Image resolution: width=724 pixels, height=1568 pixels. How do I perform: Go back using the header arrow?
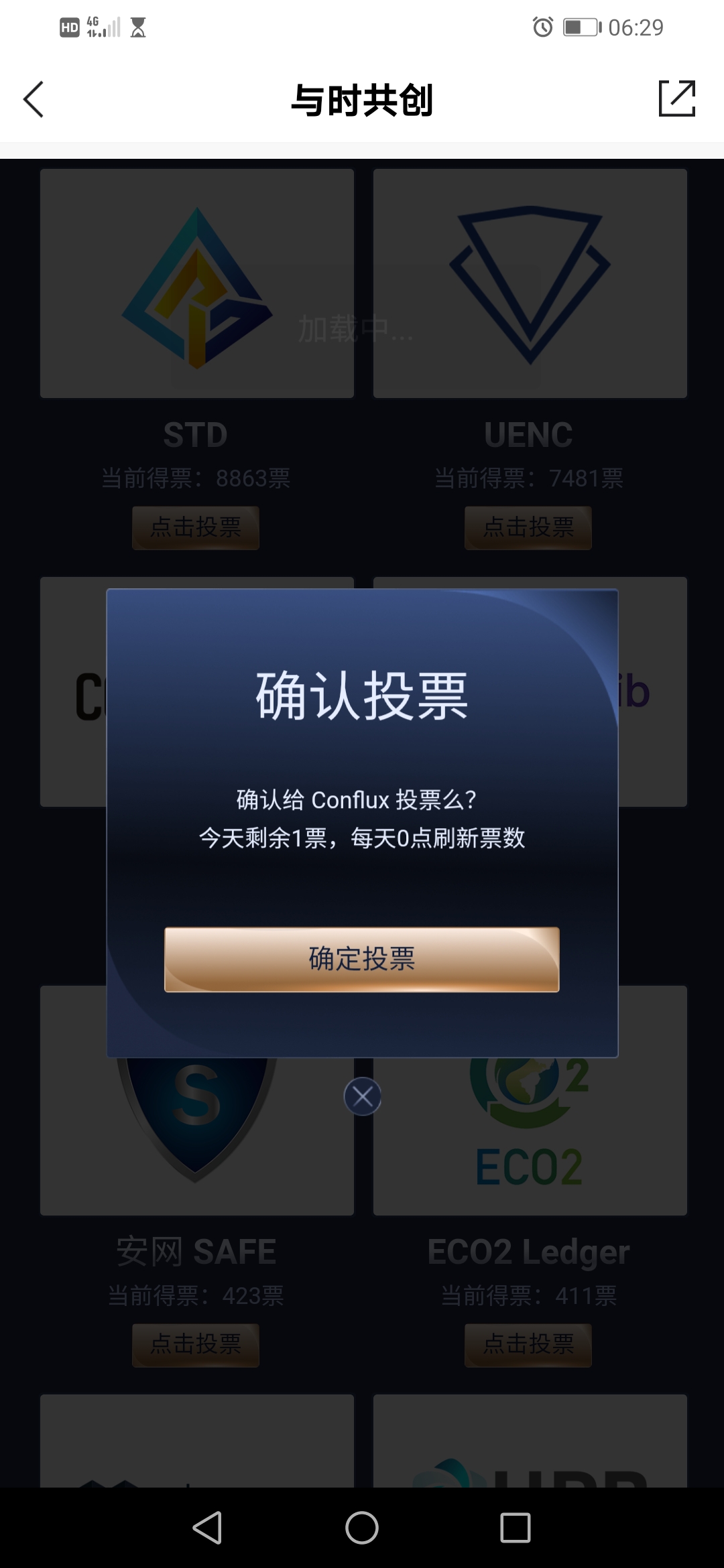coord(34,99)
